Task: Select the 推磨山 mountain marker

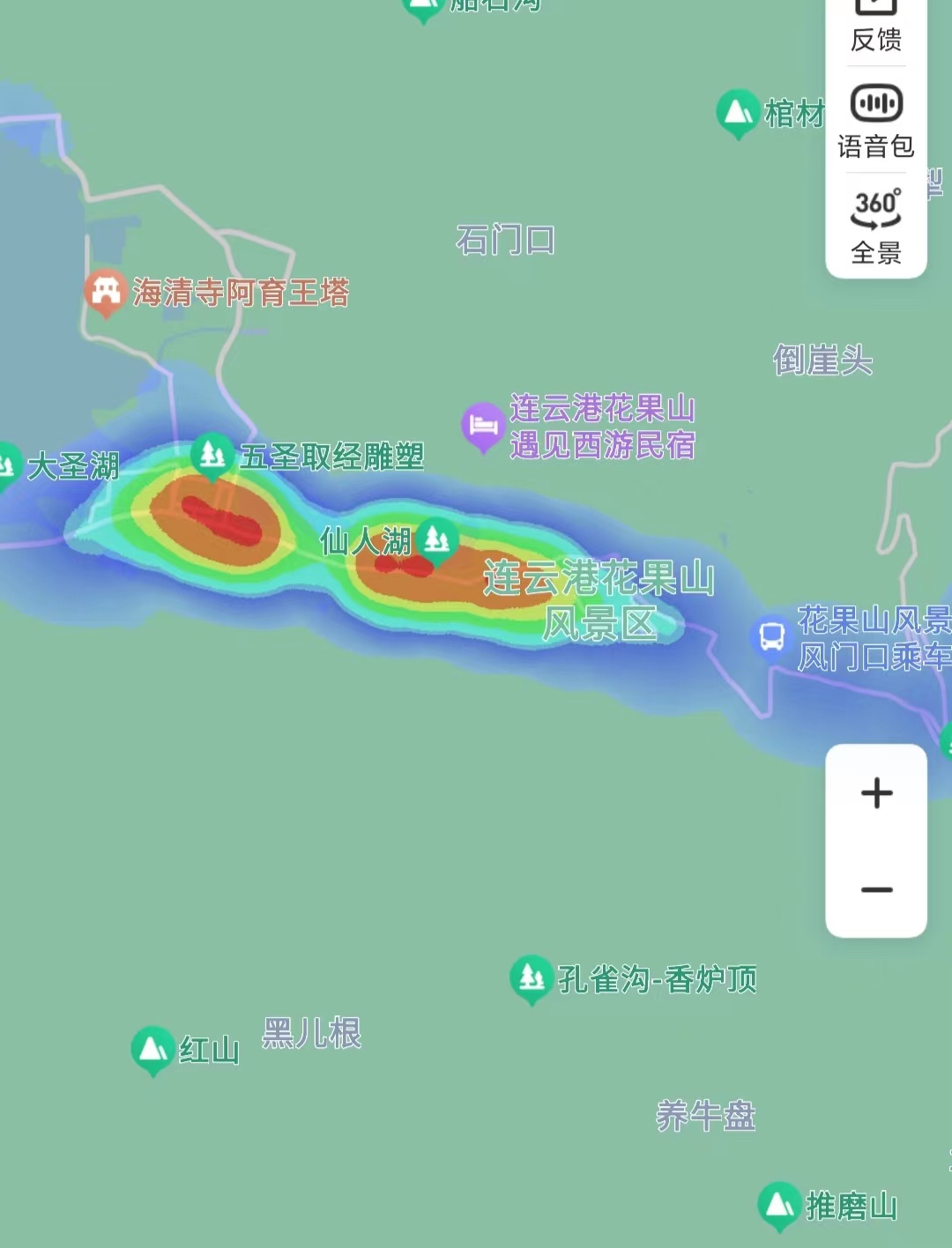Action: pos(779,1204)
